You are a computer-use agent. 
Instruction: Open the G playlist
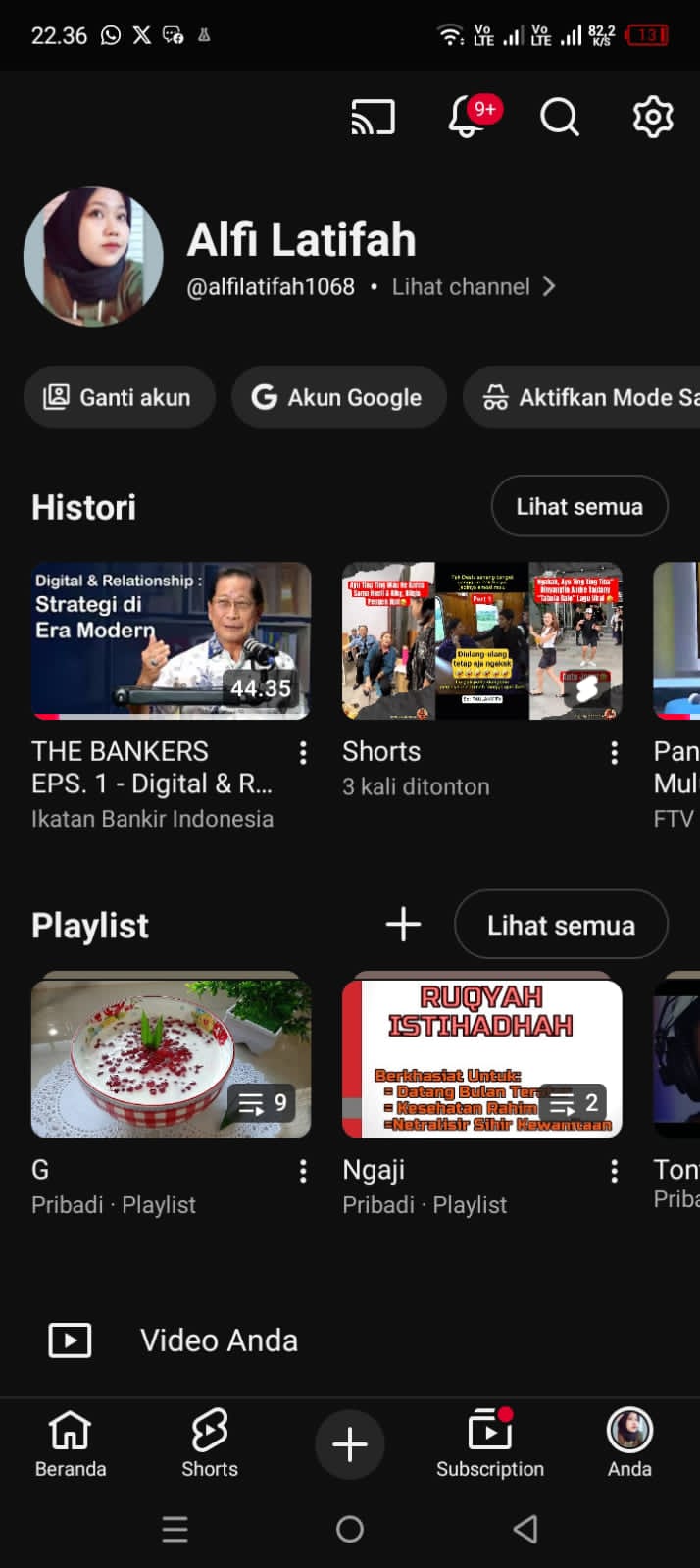[x=171, y=1059]
